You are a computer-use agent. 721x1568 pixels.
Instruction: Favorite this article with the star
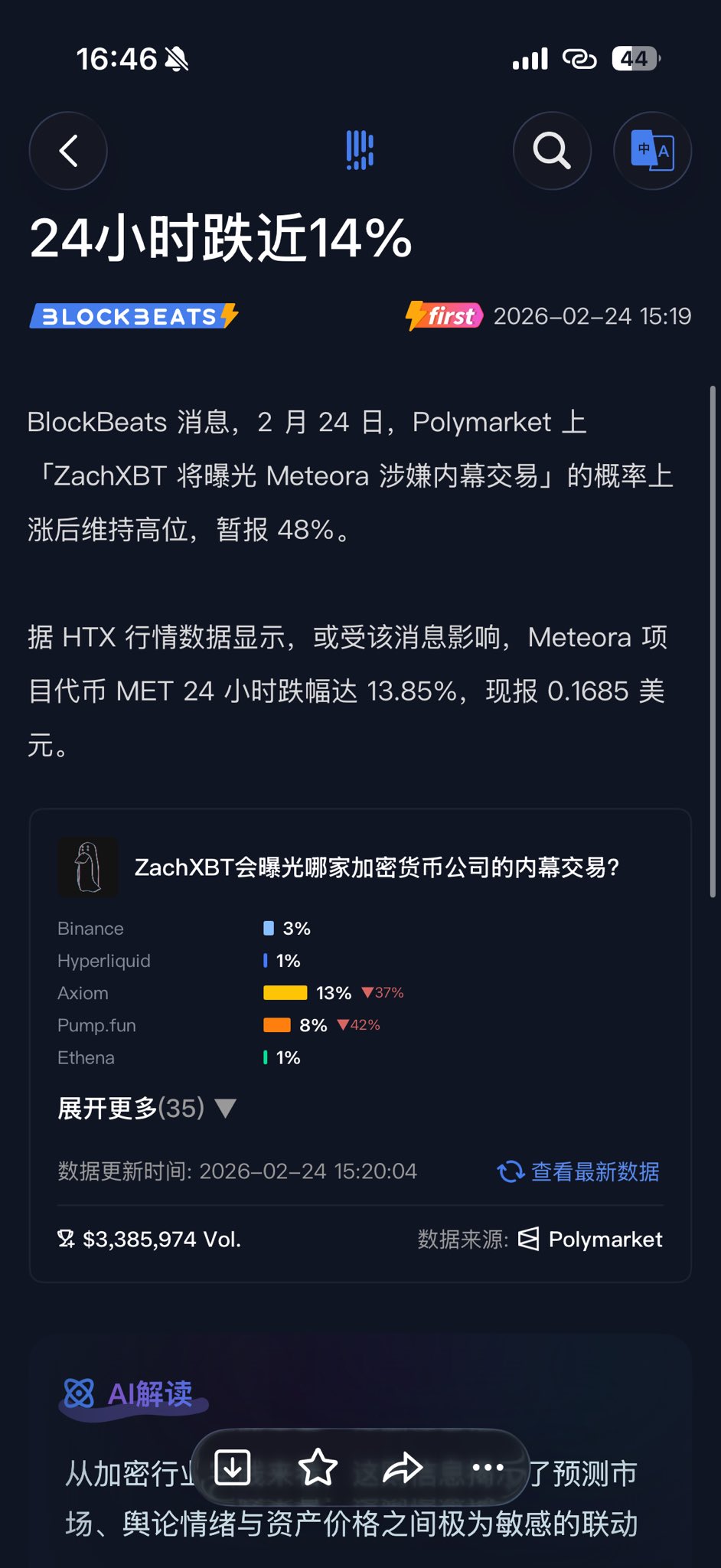pyautogui.click(x=318, y=1467)
